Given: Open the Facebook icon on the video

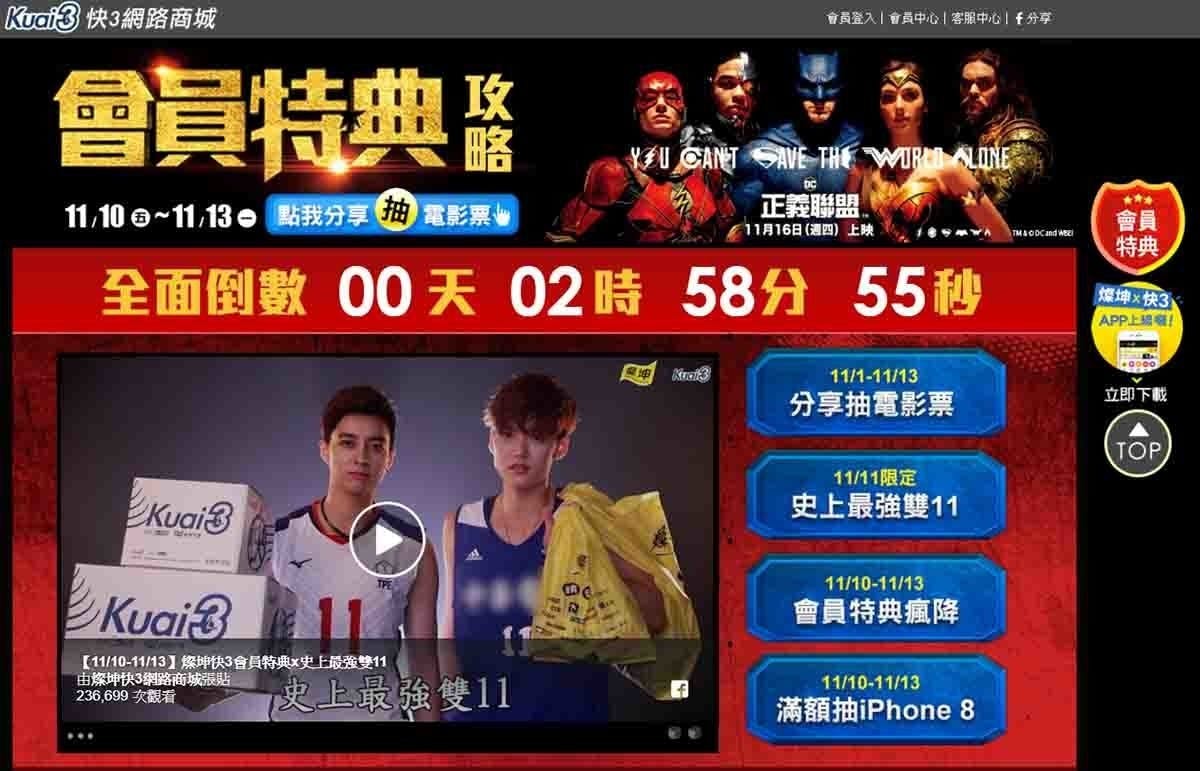Looking at the screenshot, I should [679, 689].
